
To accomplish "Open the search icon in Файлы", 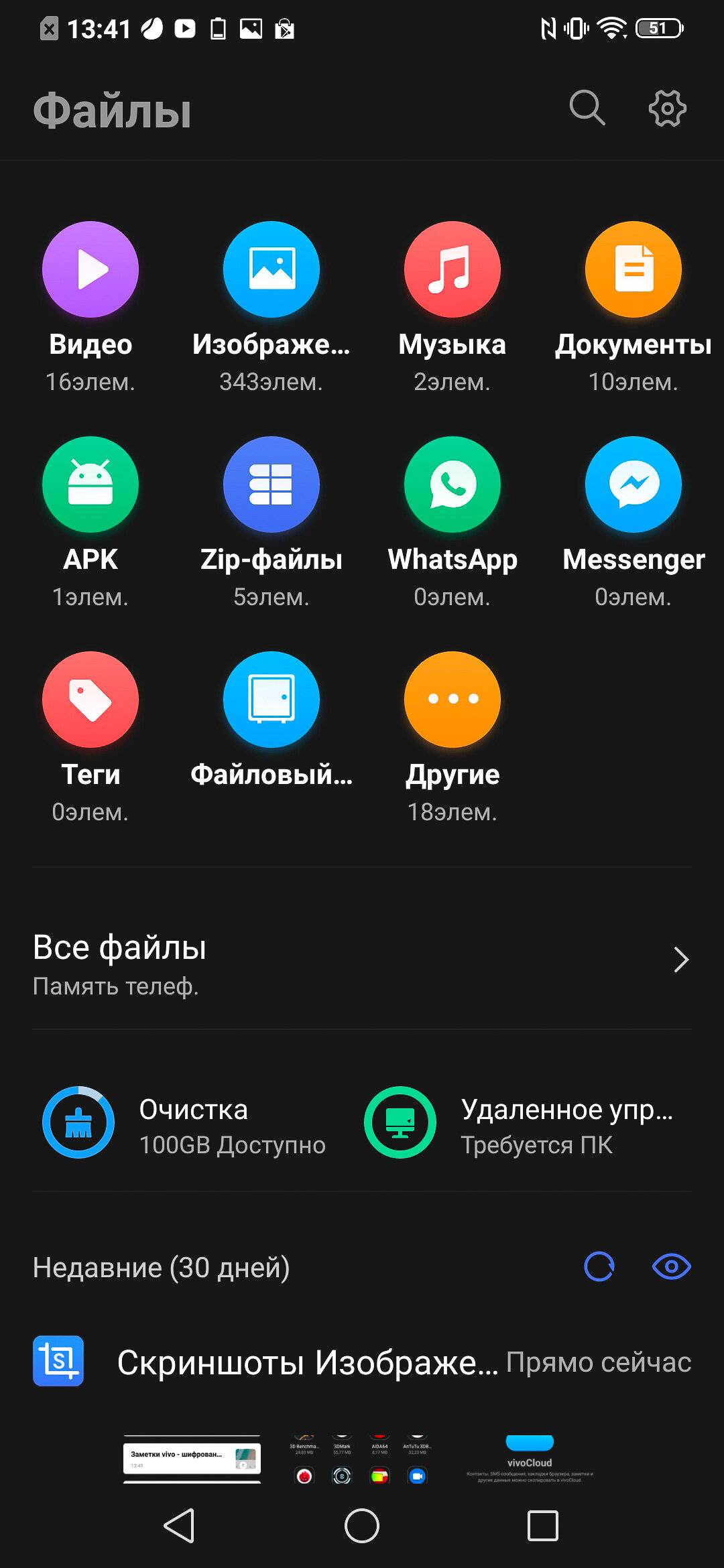I will click(587, 108).
